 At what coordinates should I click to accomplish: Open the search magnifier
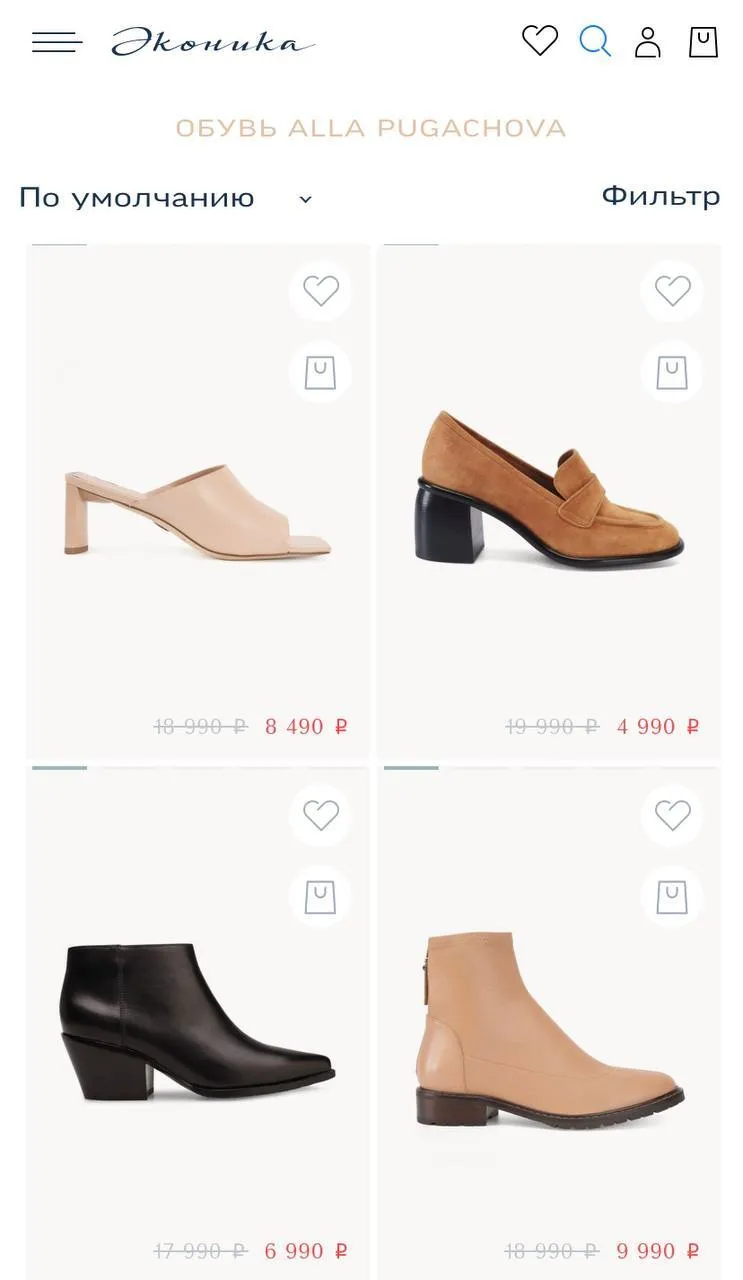point(595,41)
